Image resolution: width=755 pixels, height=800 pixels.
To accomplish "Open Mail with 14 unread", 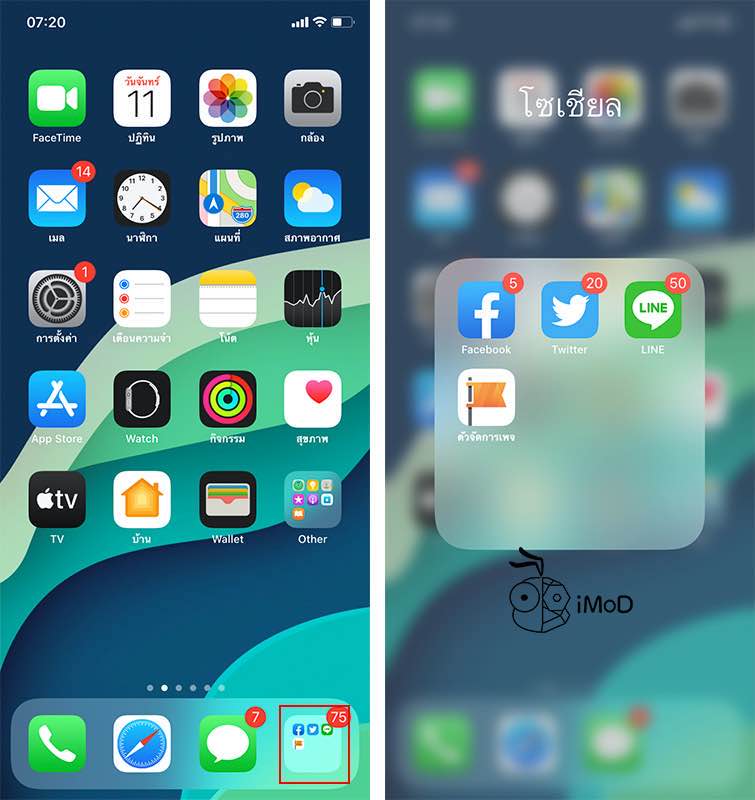I will (57, 198).
